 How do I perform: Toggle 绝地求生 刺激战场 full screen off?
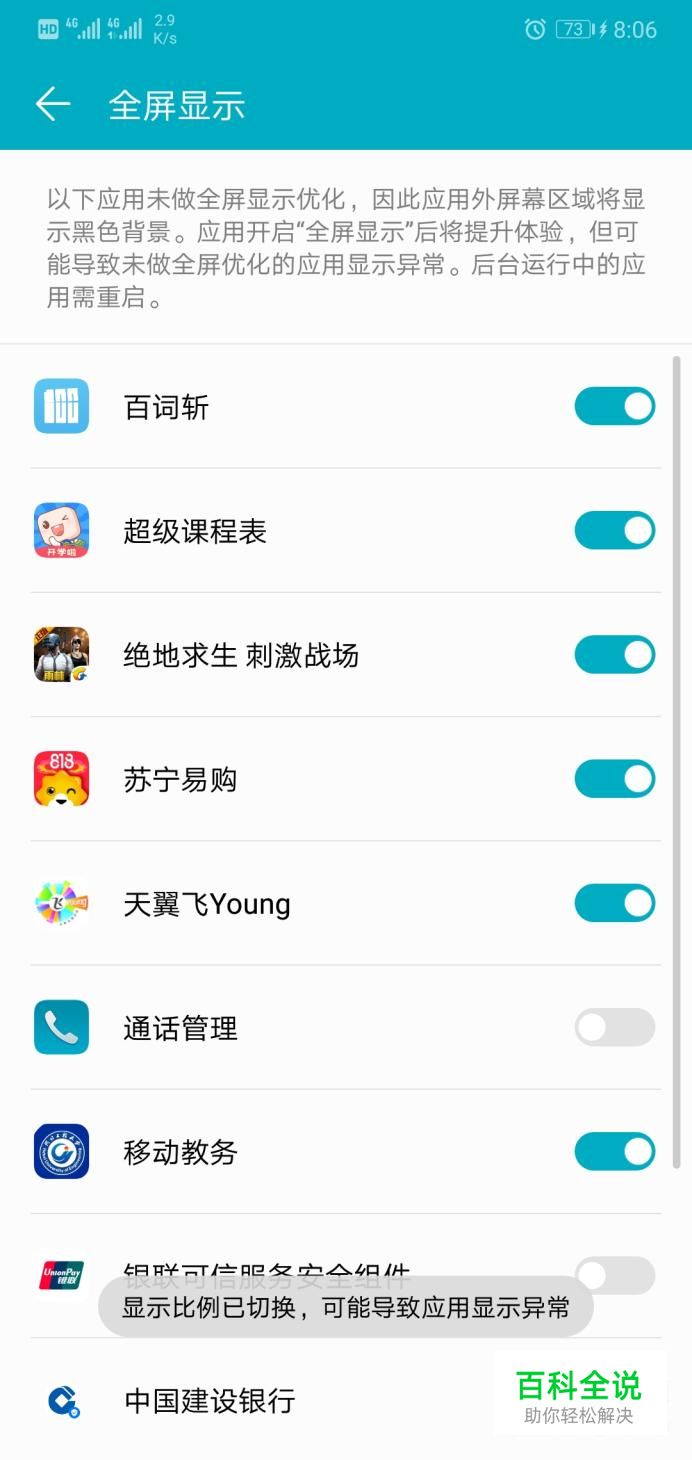(x=614, y=655)
